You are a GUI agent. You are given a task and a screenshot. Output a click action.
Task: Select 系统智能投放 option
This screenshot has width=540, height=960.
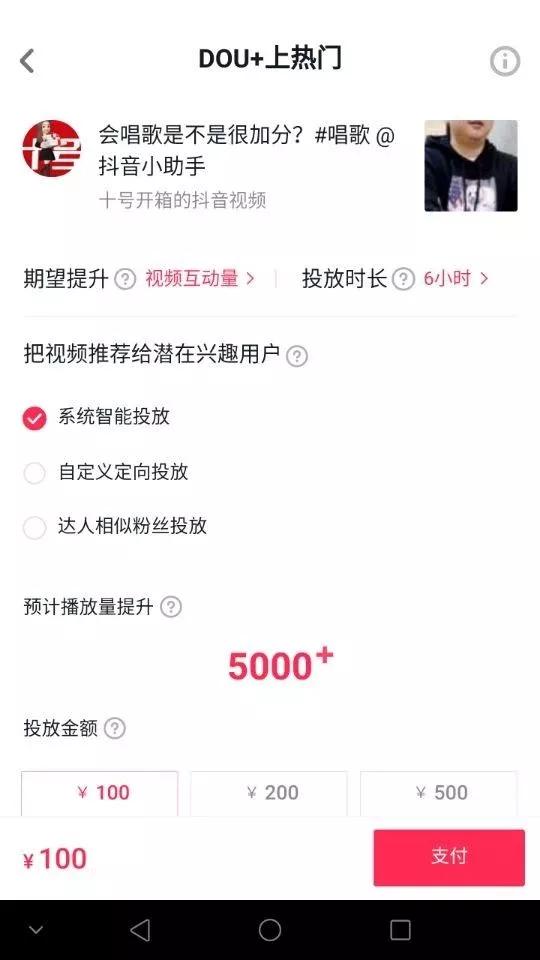point(96,418)
